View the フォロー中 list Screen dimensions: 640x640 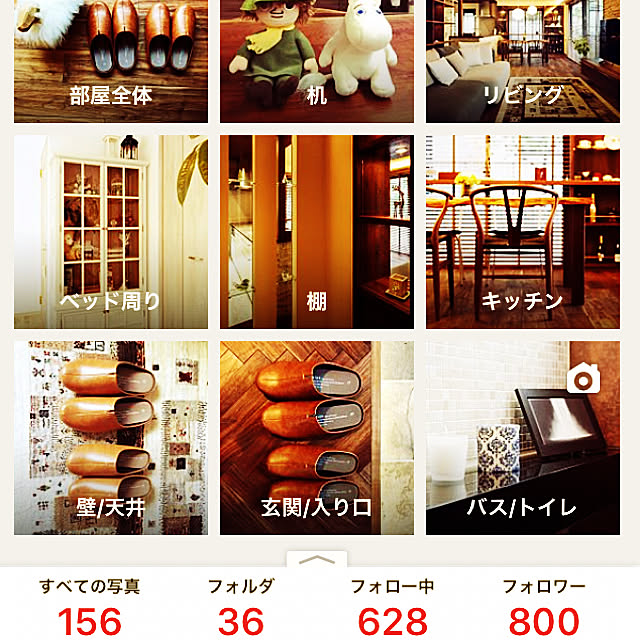click(393, 607)
